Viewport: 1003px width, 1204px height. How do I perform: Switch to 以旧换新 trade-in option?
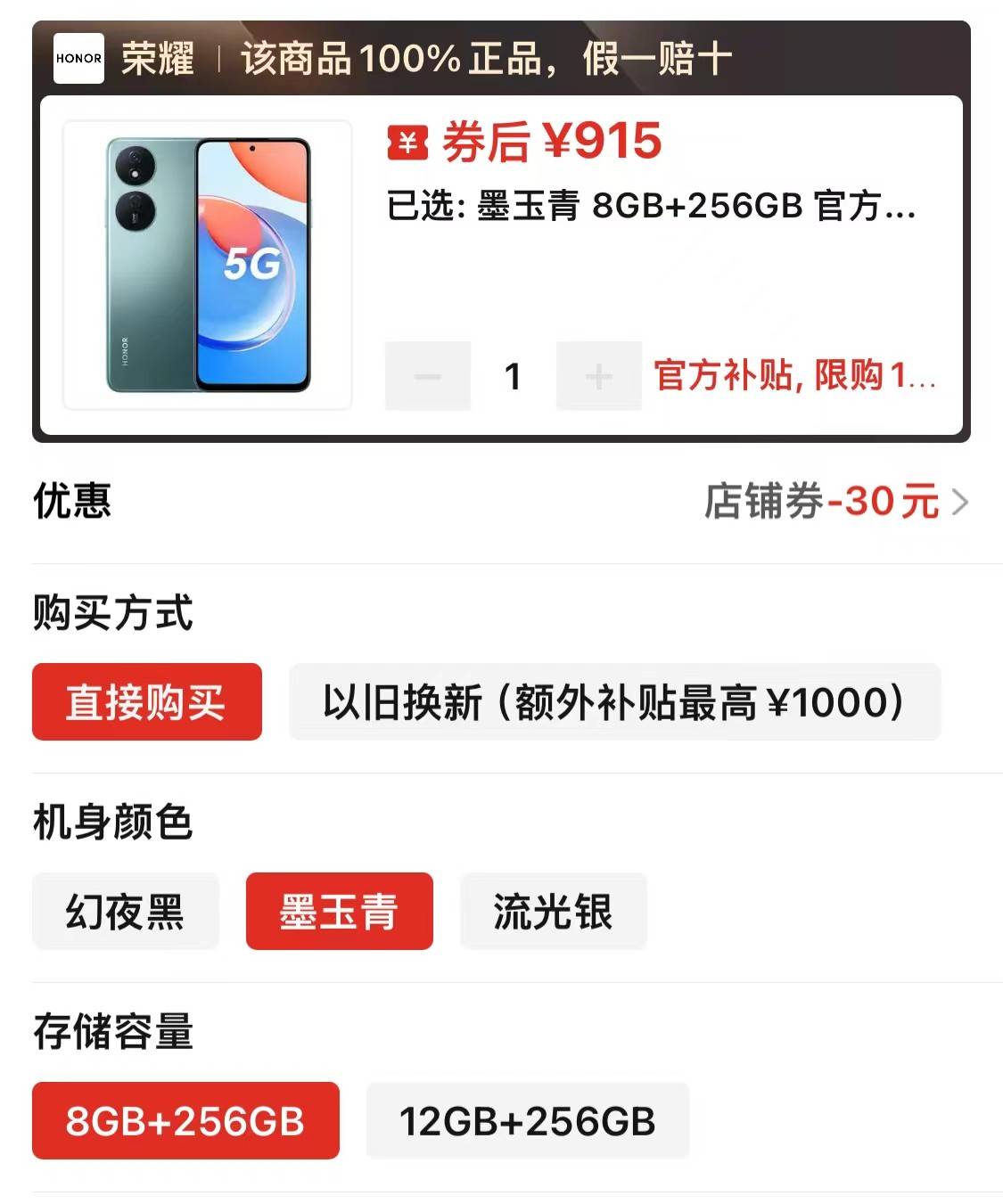(614, 702)
